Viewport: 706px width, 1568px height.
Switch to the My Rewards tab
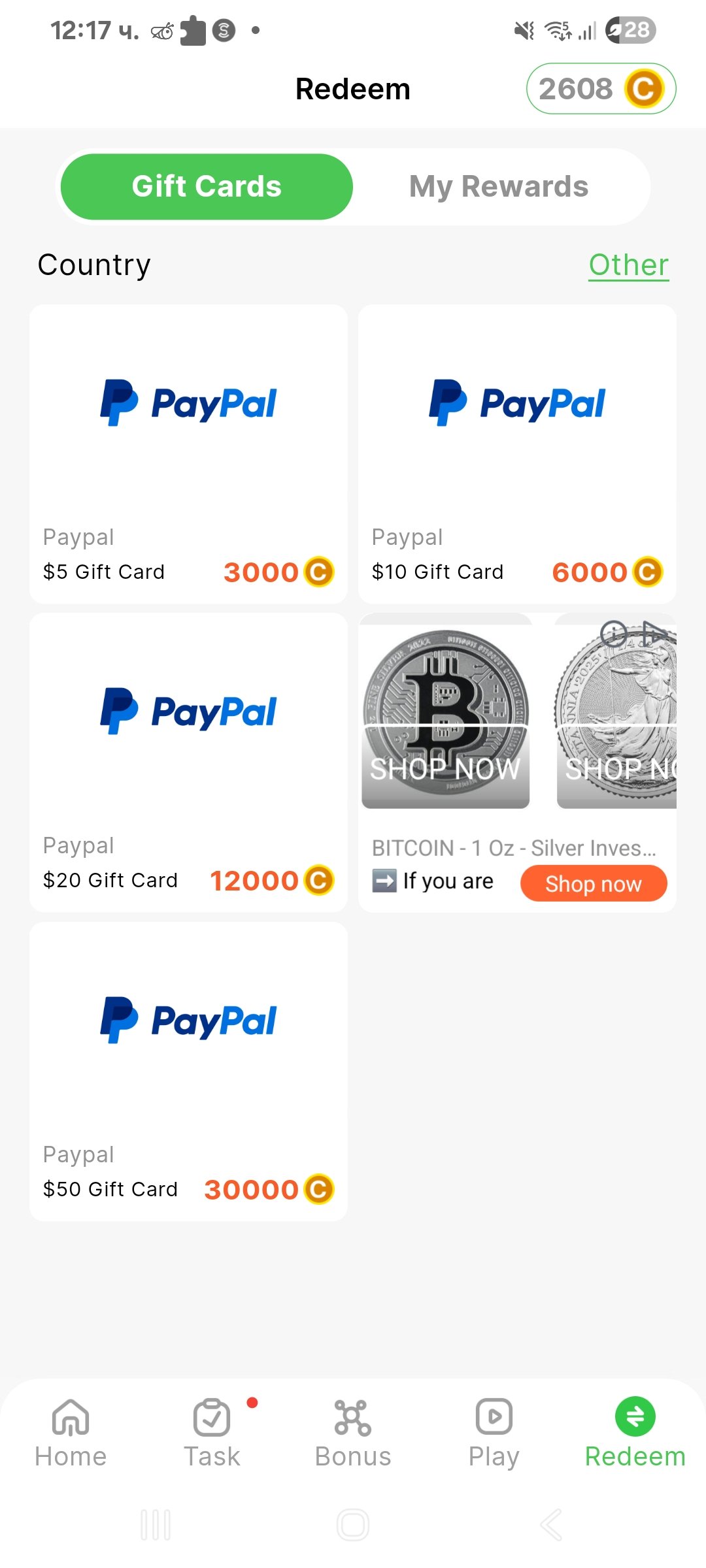(499, 187)
